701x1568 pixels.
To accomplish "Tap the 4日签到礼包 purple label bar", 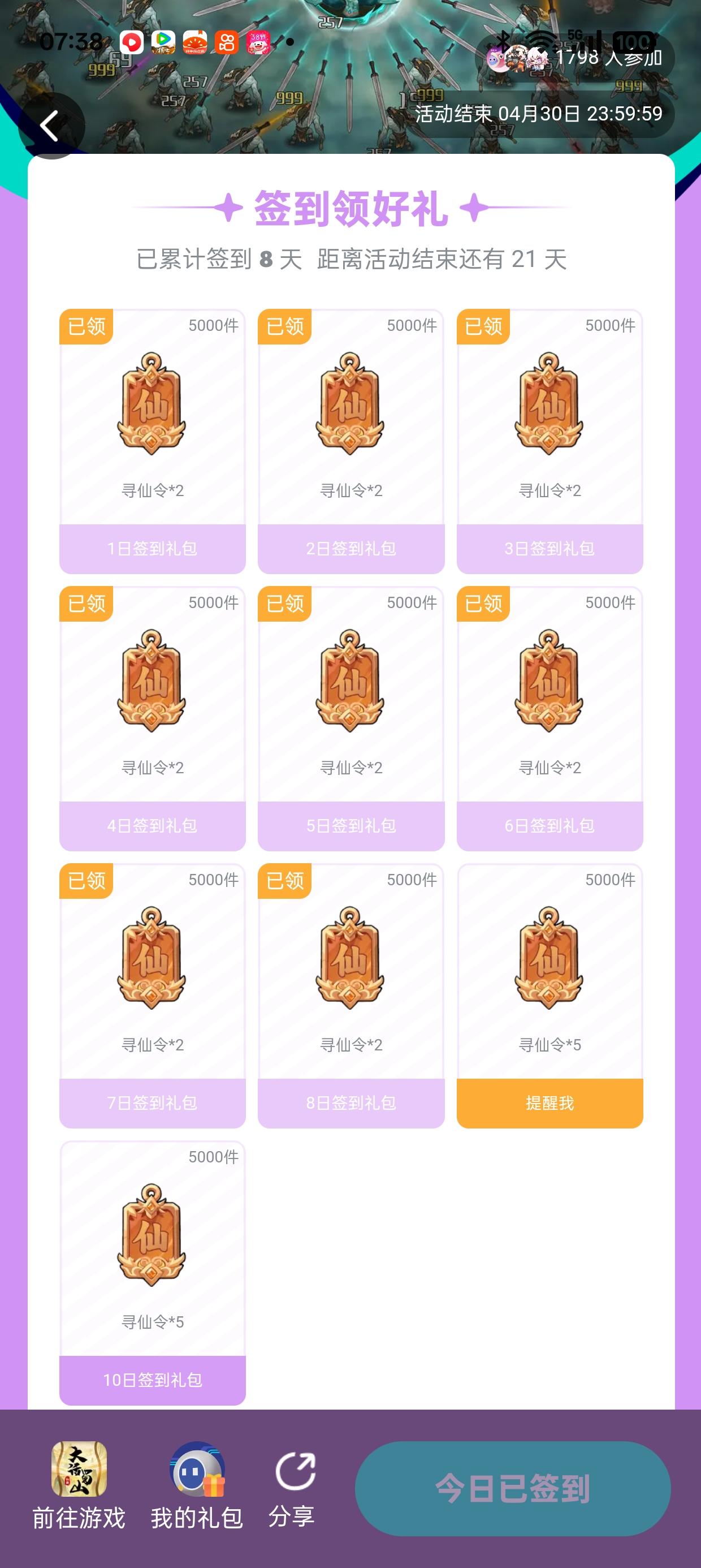I will 152,826.
